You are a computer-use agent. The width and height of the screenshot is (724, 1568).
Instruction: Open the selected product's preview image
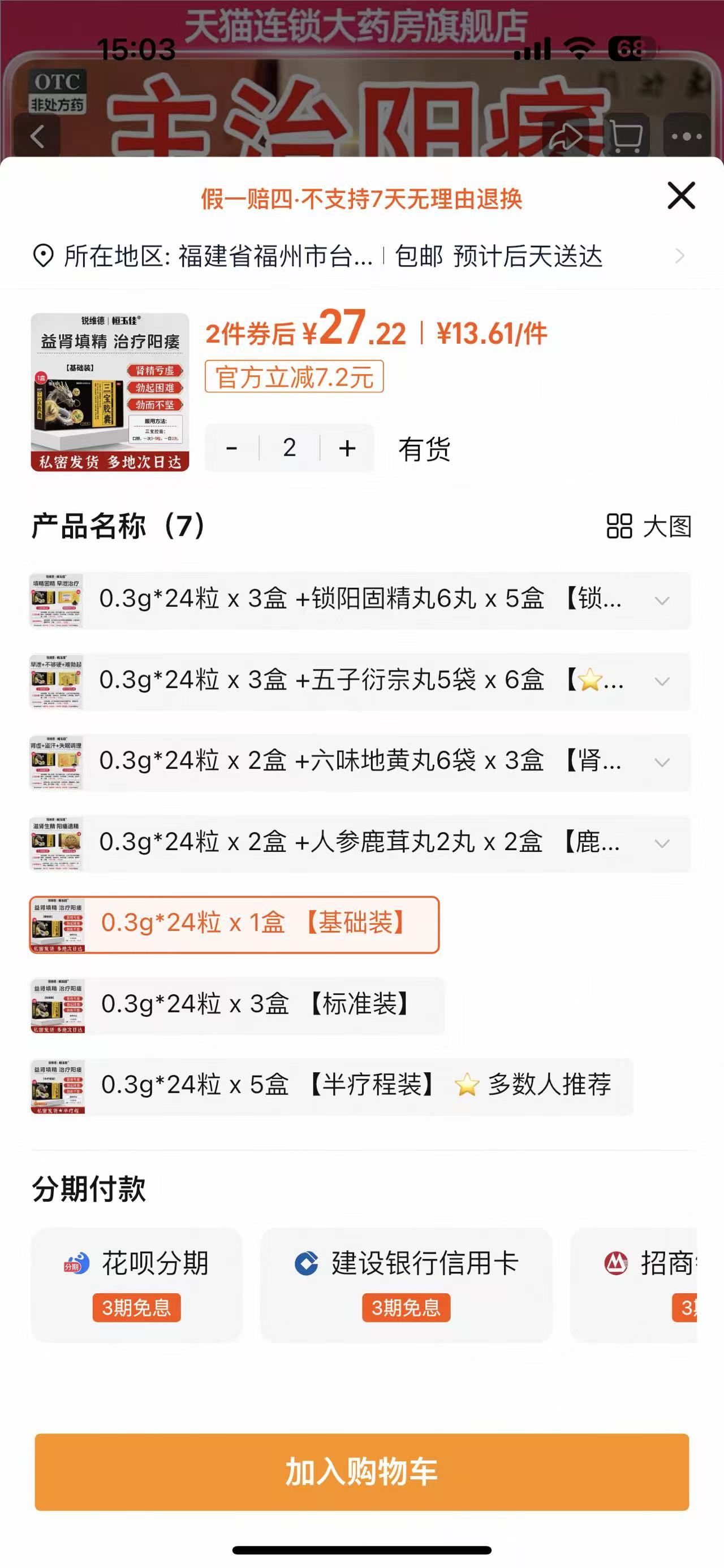pyautogui.click(x=110, y=392)
